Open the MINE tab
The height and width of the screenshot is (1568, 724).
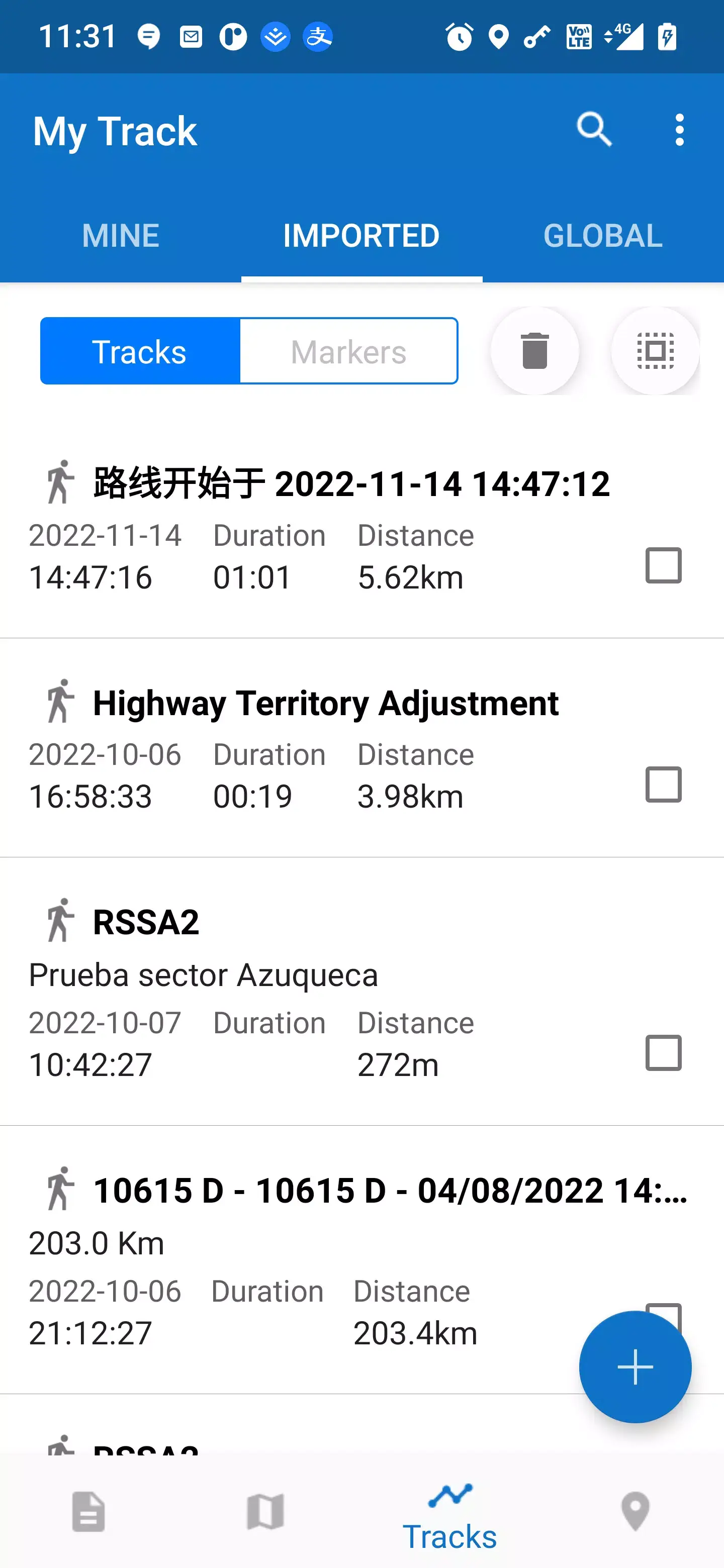[121, 236]
